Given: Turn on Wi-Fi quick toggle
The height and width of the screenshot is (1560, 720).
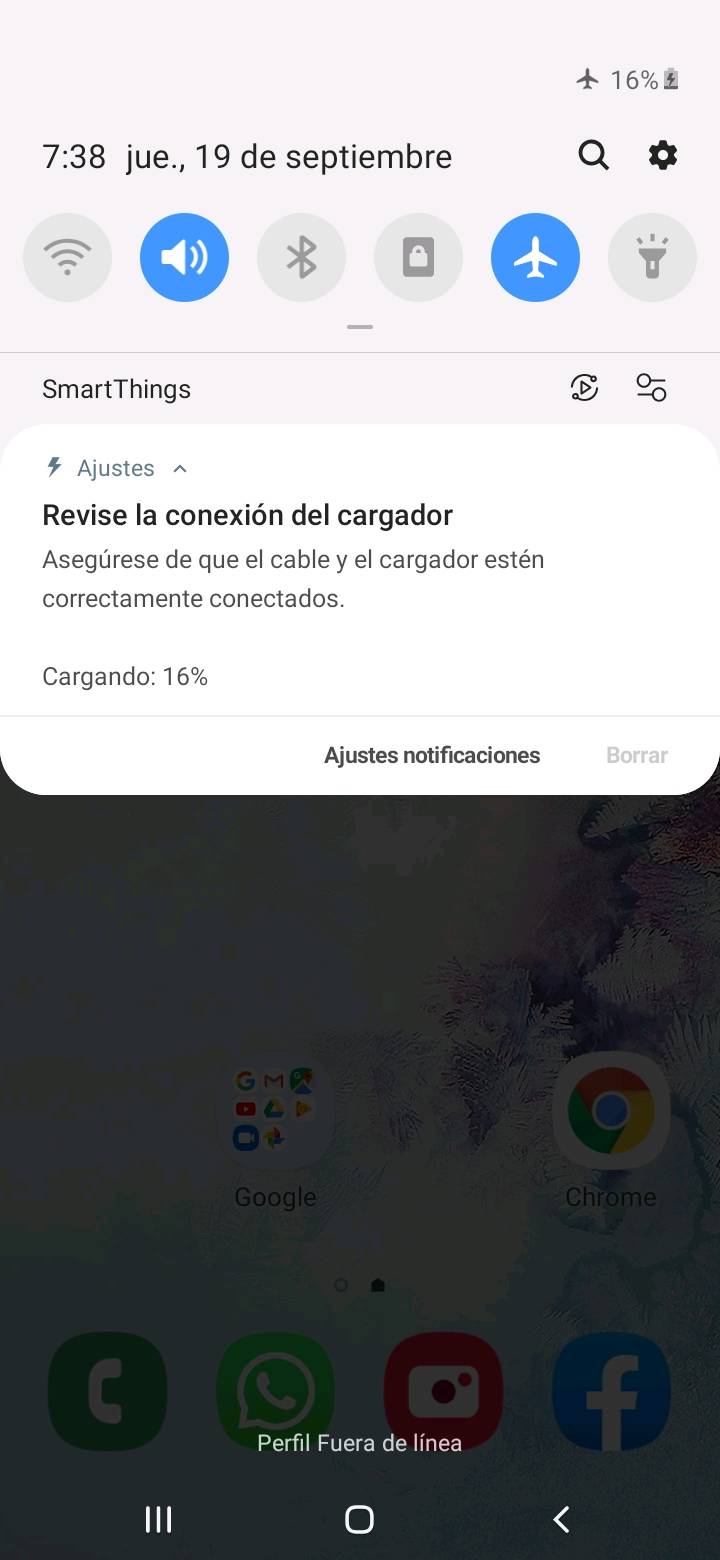Looking at the screenshot, I should [67, 258].
